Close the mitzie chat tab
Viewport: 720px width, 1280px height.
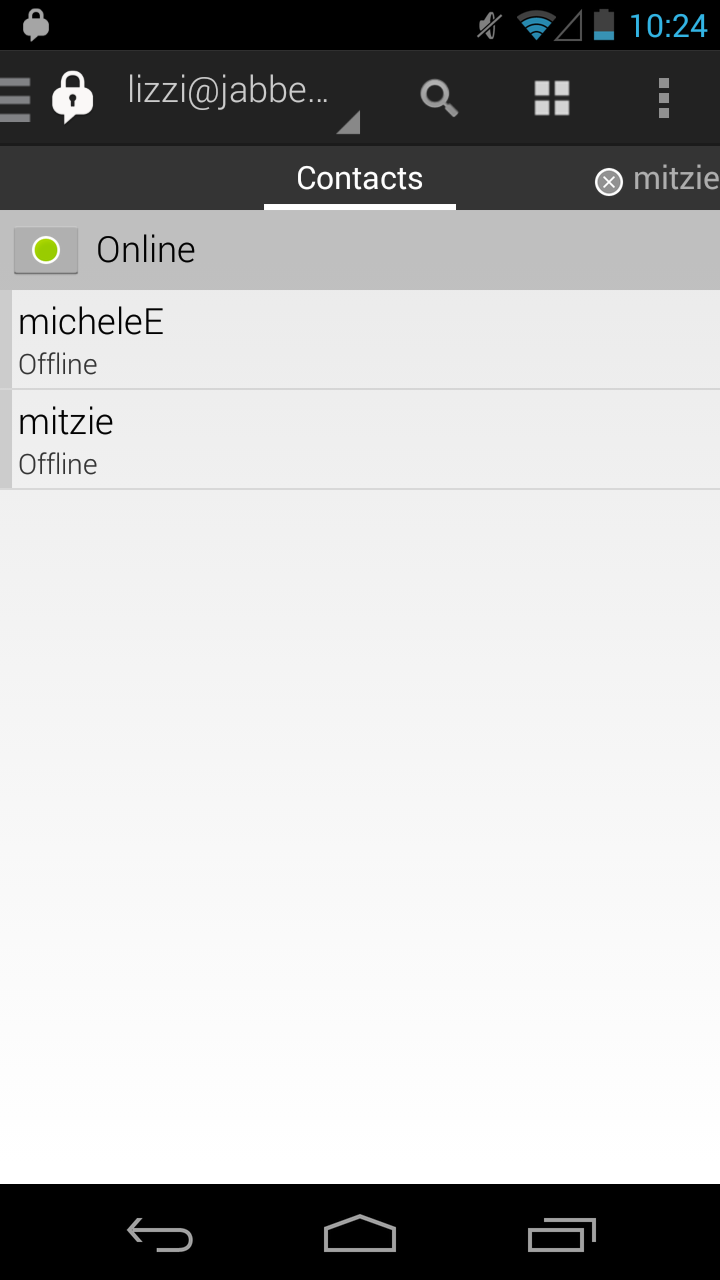point(609,182)
